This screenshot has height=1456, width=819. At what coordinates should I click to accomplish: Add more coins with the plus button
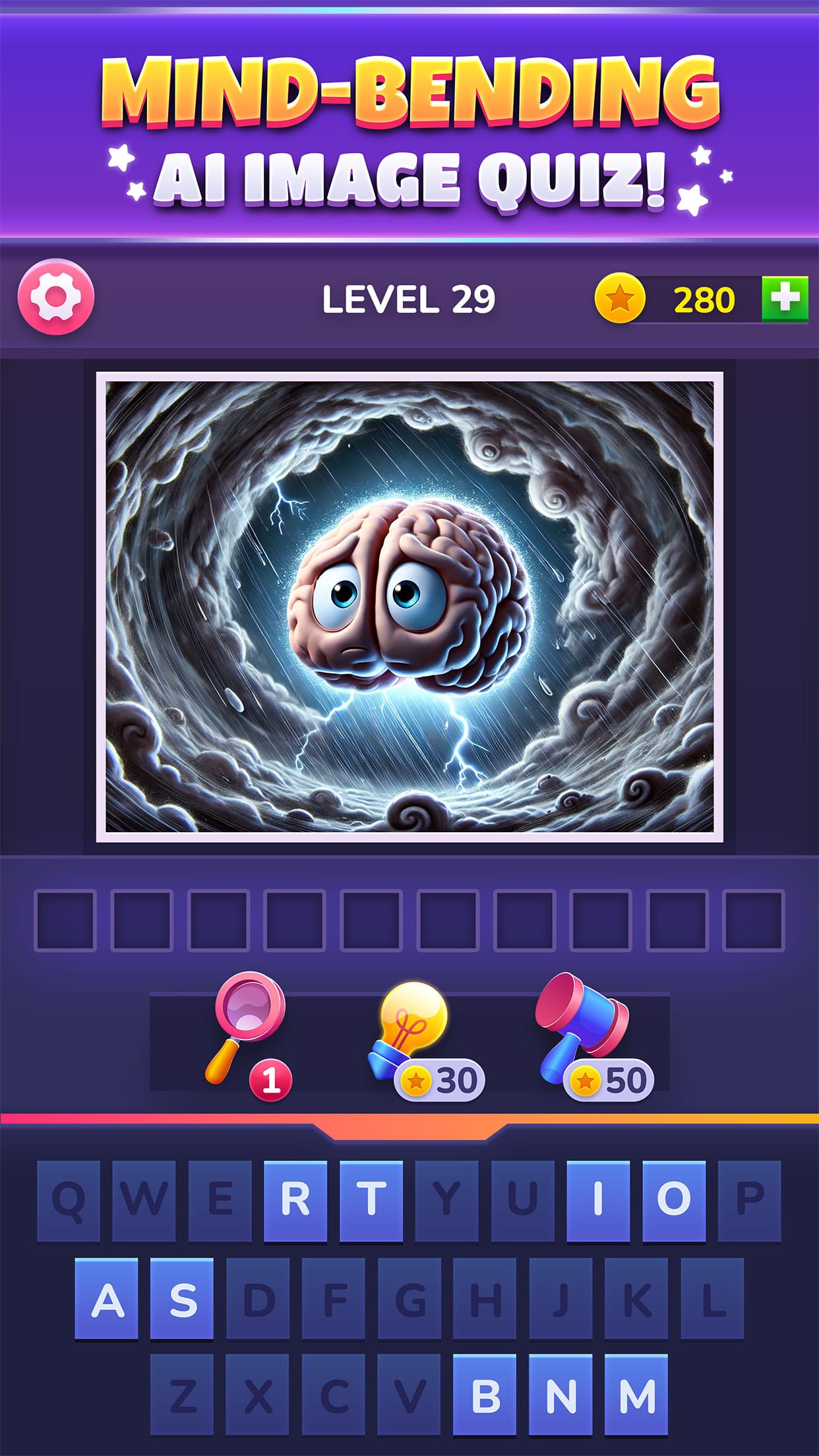(x=785, y=299)
